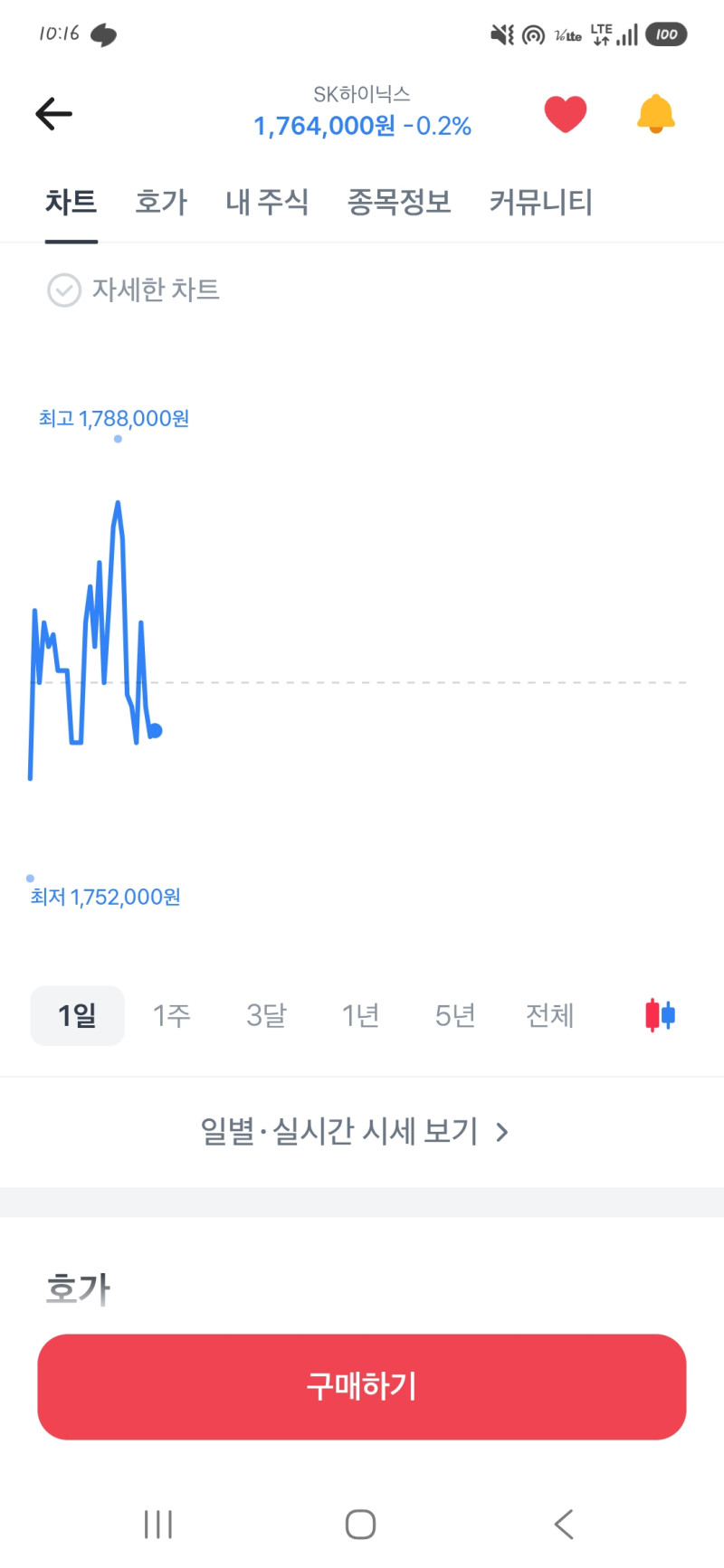This screenshot has width=724, height=1568.
Task: Open the 종목정보 tab
Action: coord(399,202)
